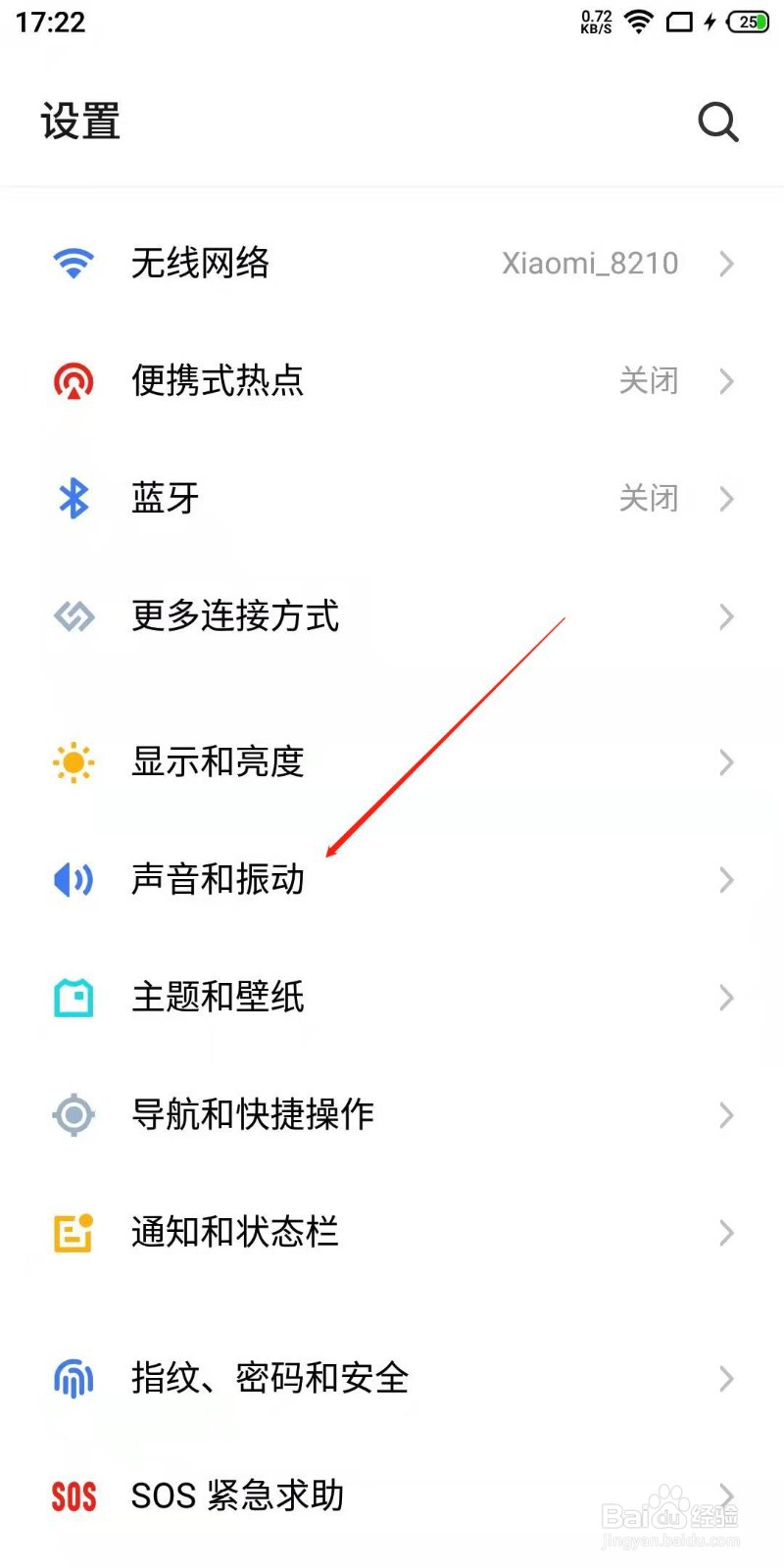Expand the 无线网络 Wi-Fi settings row
Viewport: 784px width, 1568px height.
(392, 263)
